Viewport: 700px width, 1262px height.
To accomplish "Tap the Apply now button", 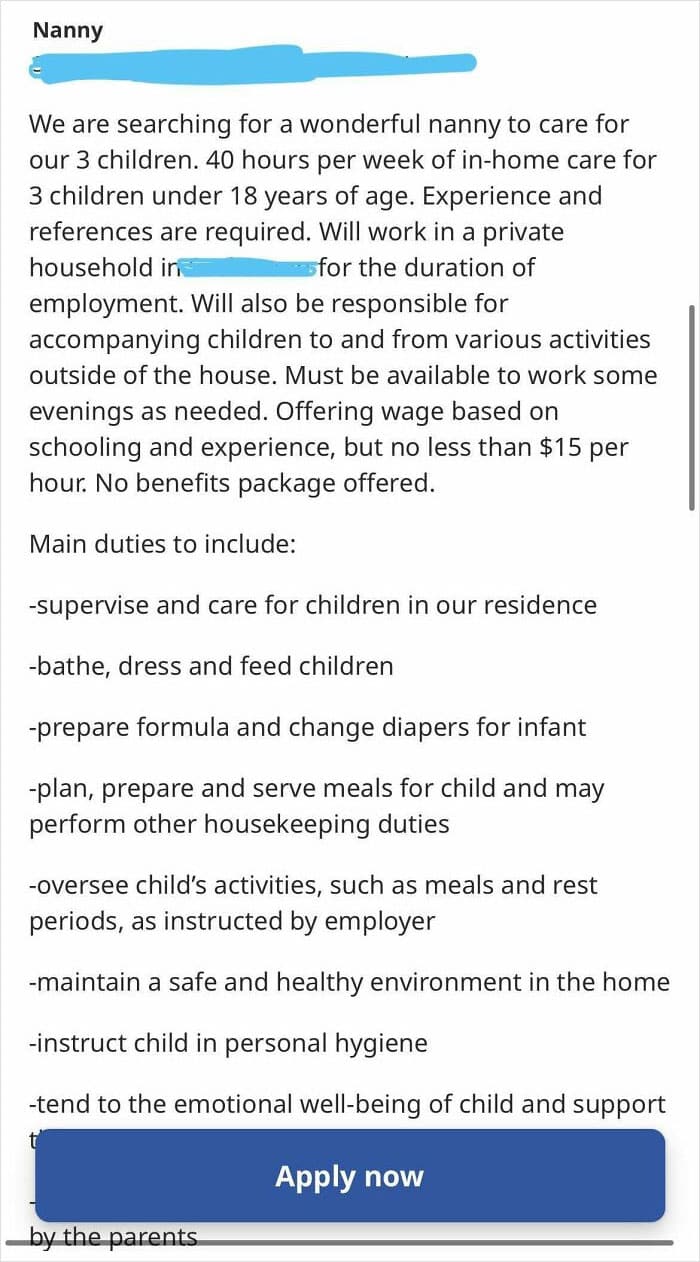I will click(x=350, y=1176).
